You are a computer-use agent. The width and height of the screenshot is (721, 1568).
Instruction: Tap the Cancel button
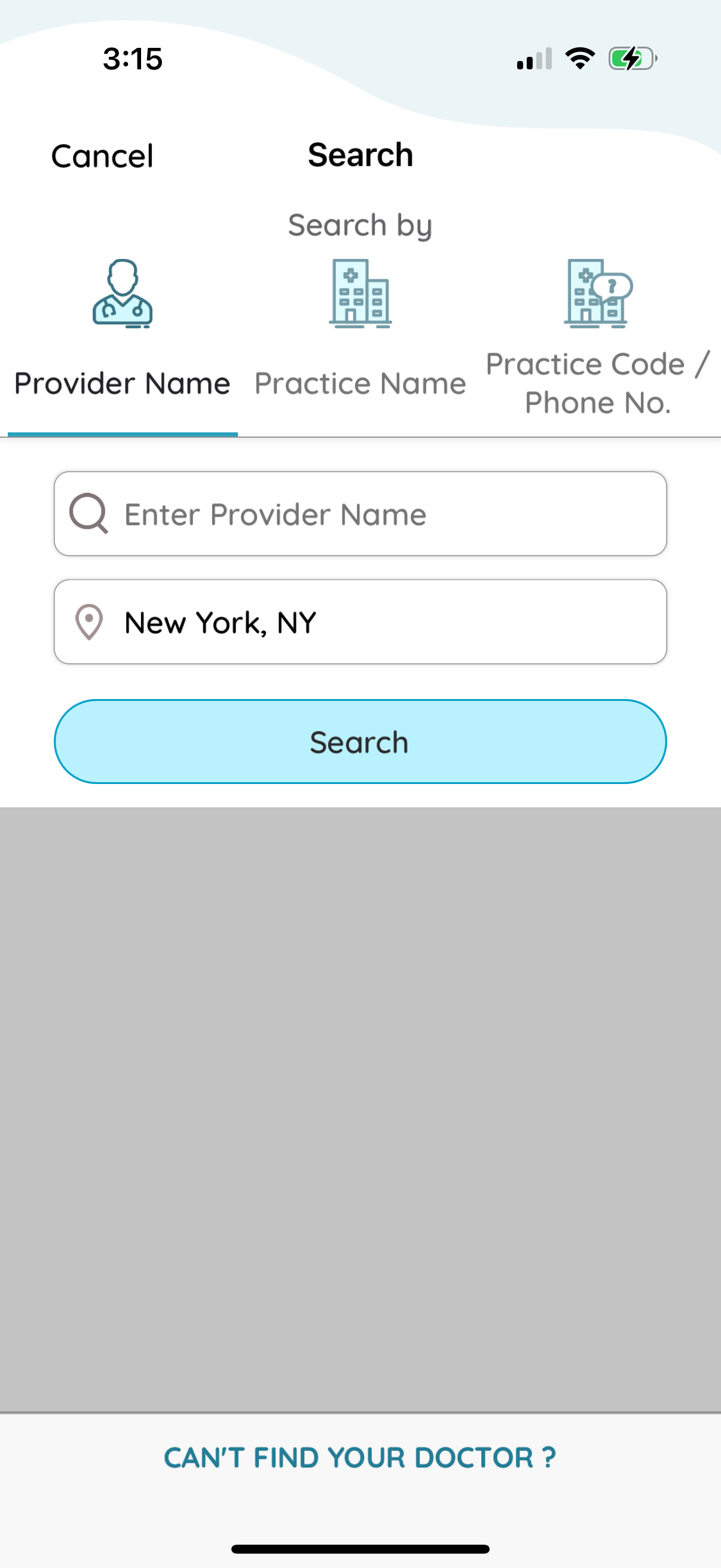click(102, 156)
